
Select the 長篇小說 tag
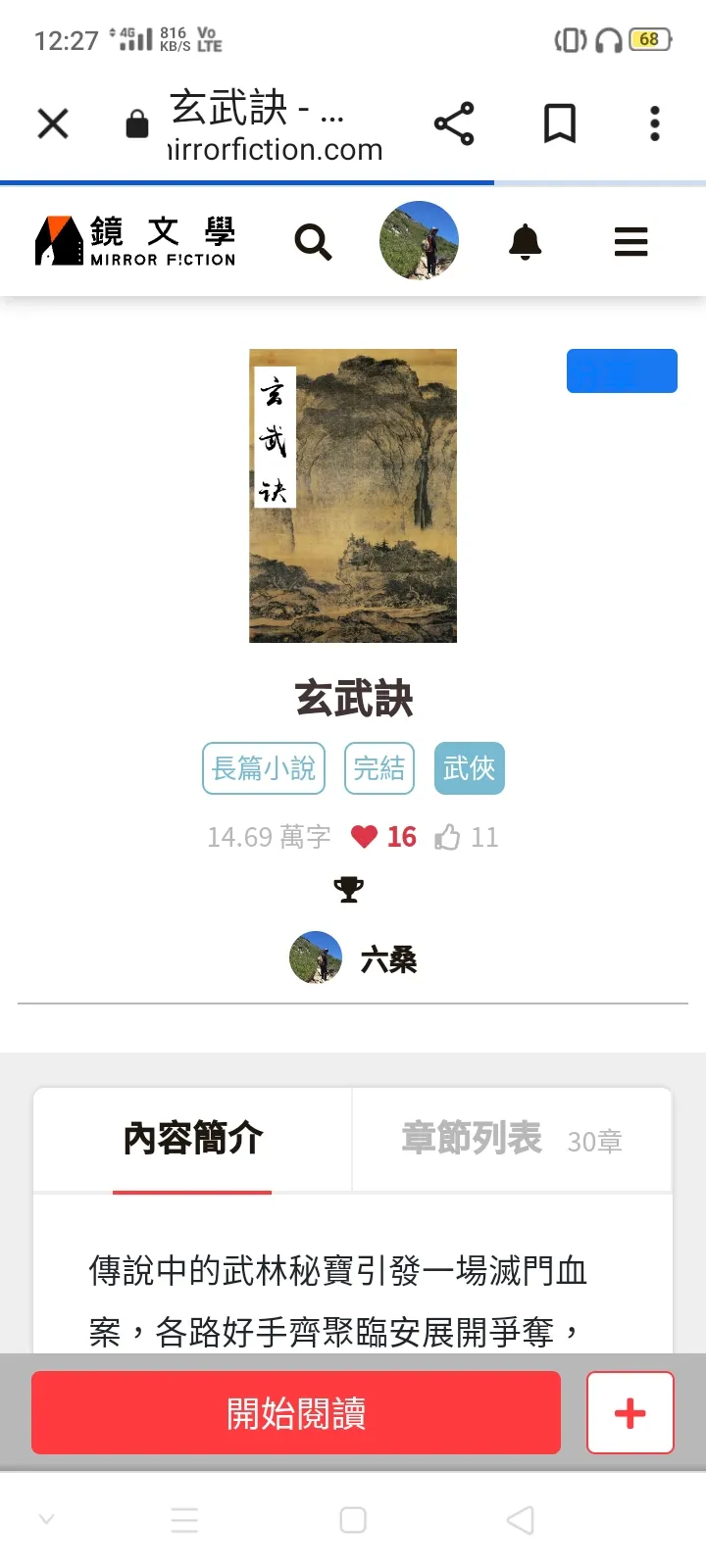[x=264, y=768]
